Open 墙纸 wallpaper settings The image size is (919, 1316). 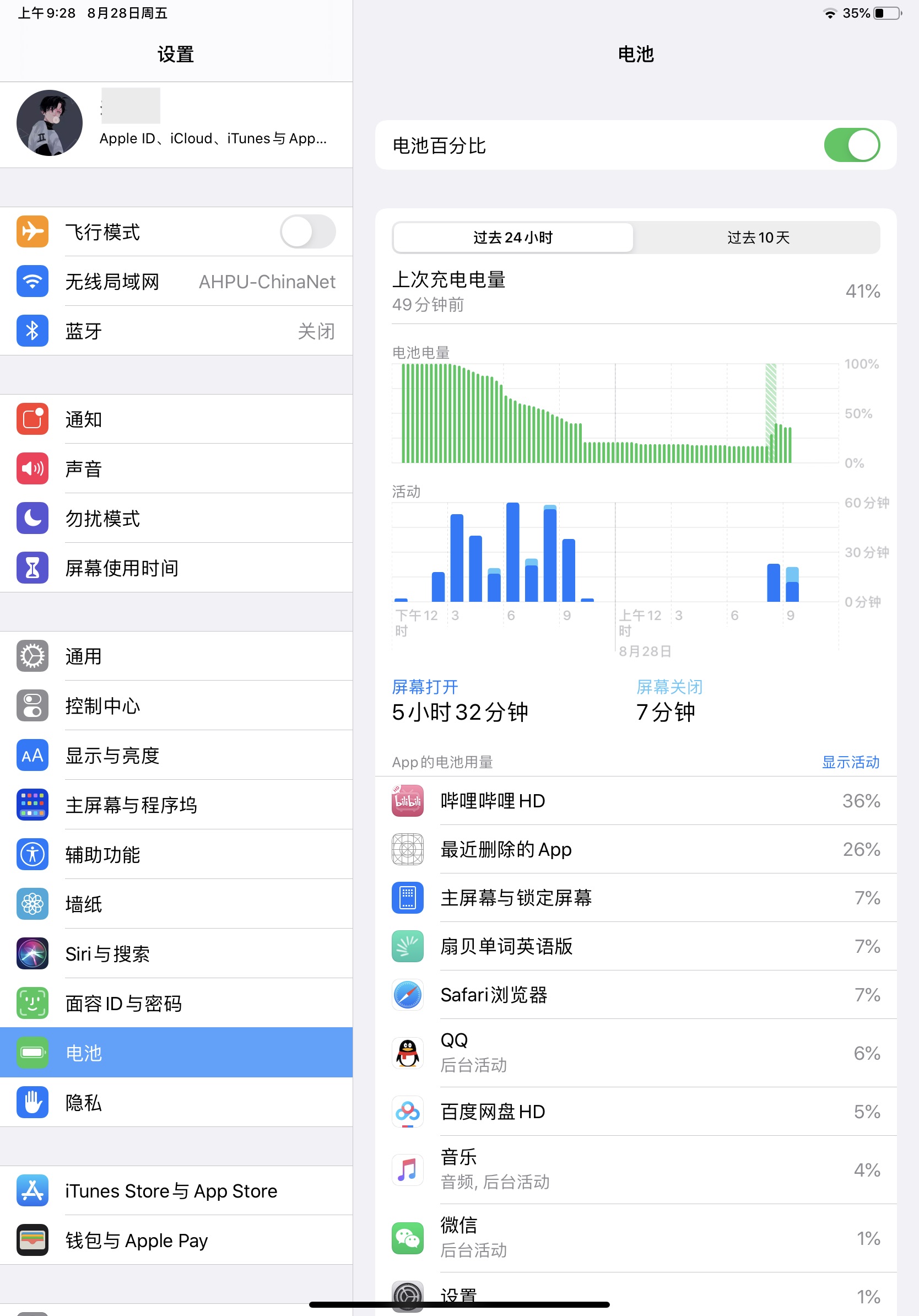pyautogui.click(x=176, y=904)
